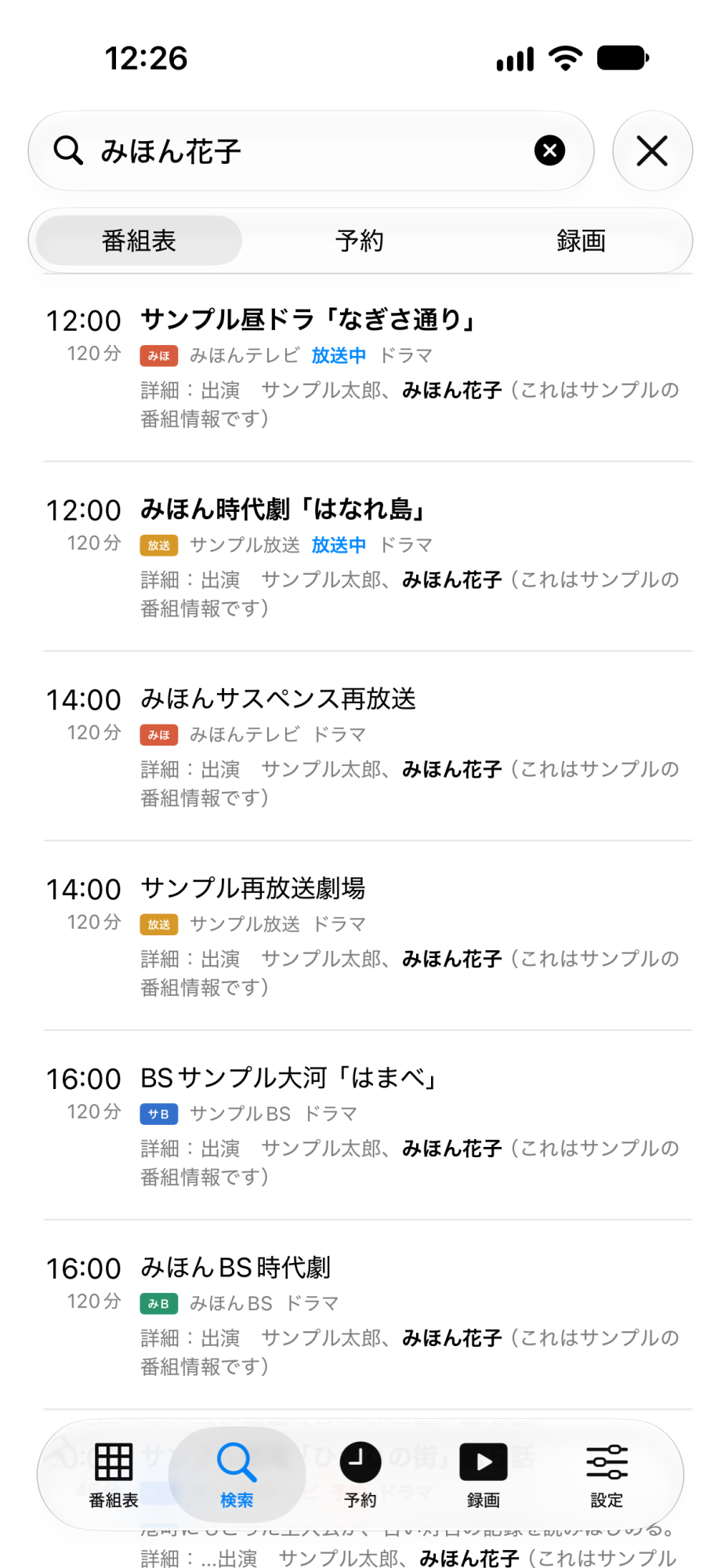721x1568 pixels.
Task: Select the 番組表 segment
Action: click(139, 241)
